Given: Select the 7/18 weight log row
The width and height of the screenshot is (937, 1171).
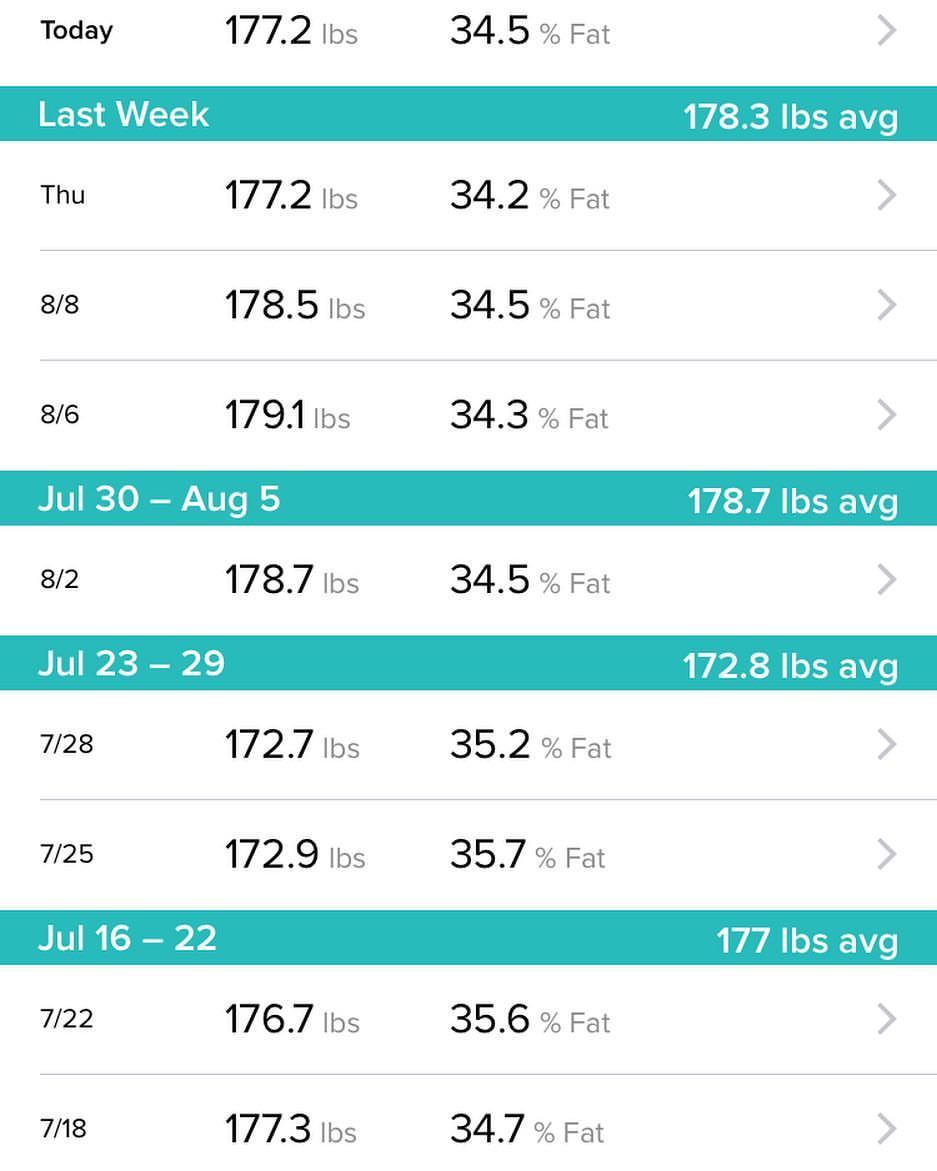Looking at the screenshot, I should [x=468, y=1130].
